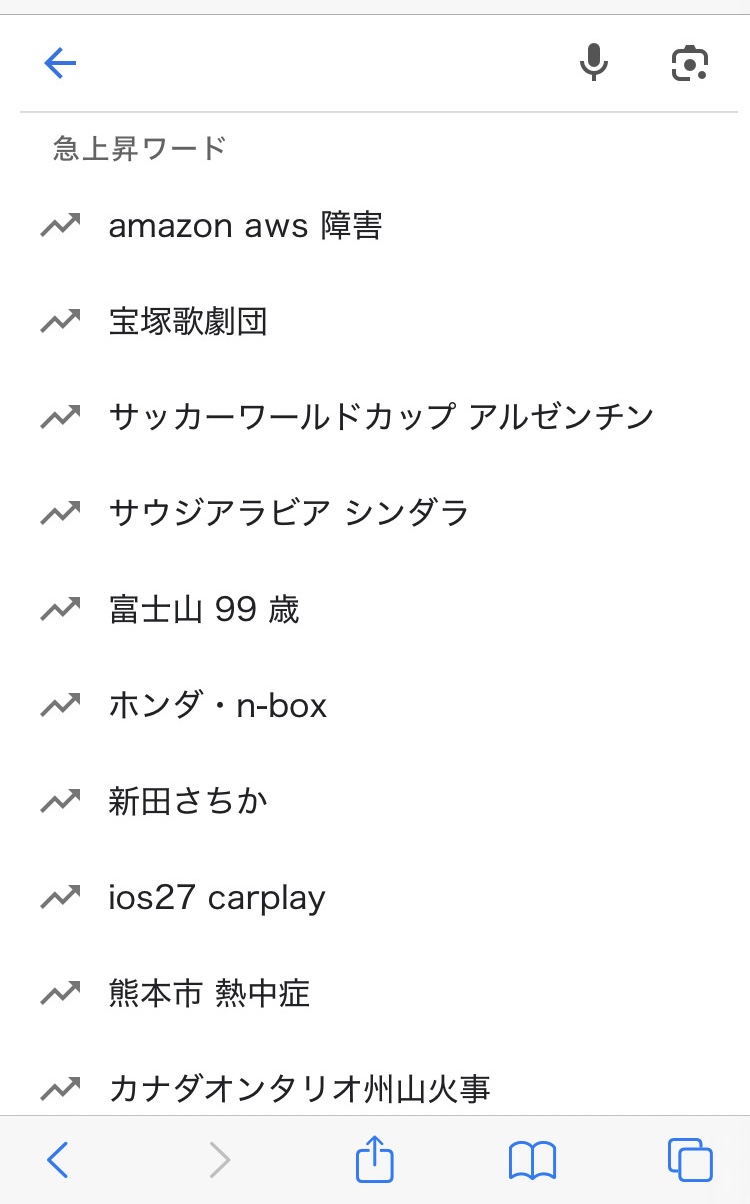Tap the blue back arrow in the search bar
Screen dimensions: 750x1204
click(60, 64)
